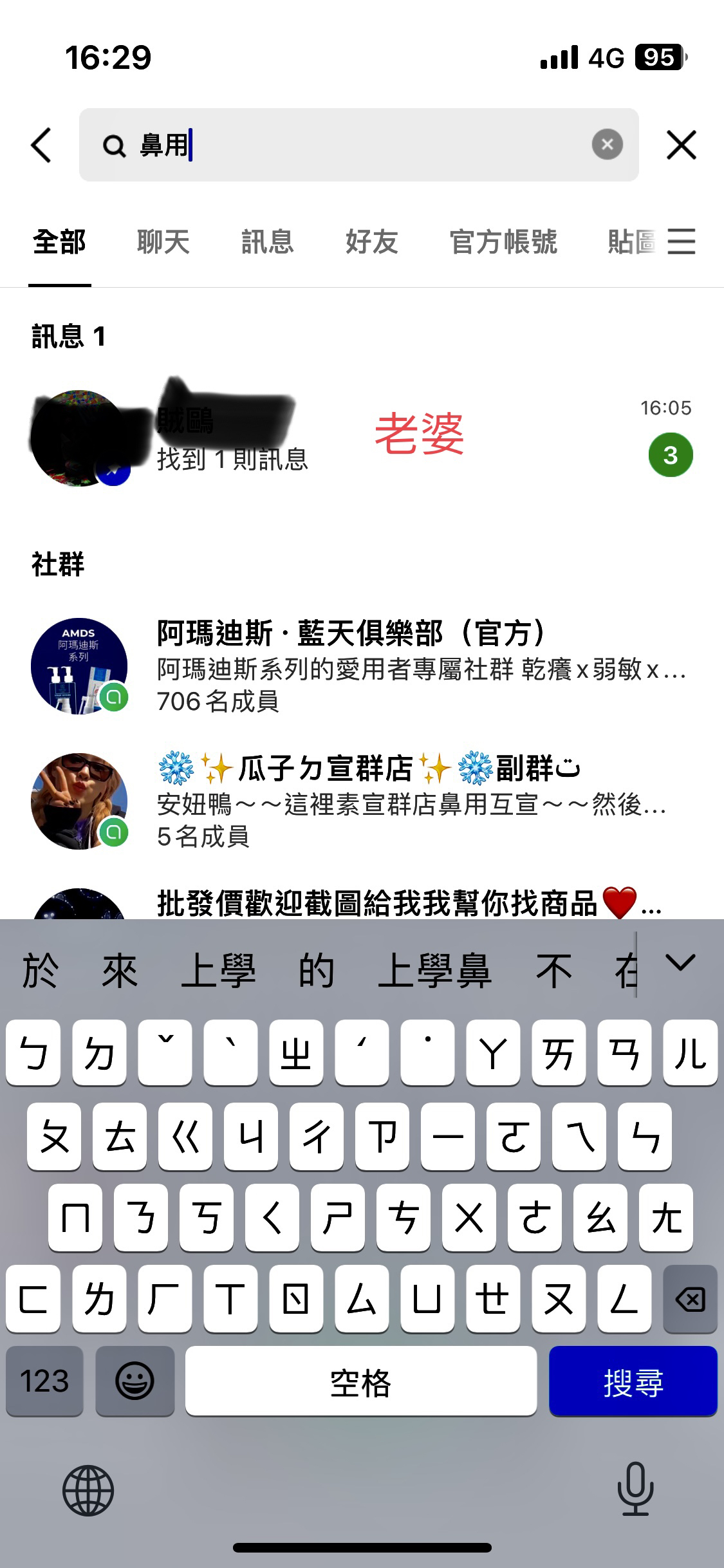Switch to the 官方帳號 tab

click(503, 243)
